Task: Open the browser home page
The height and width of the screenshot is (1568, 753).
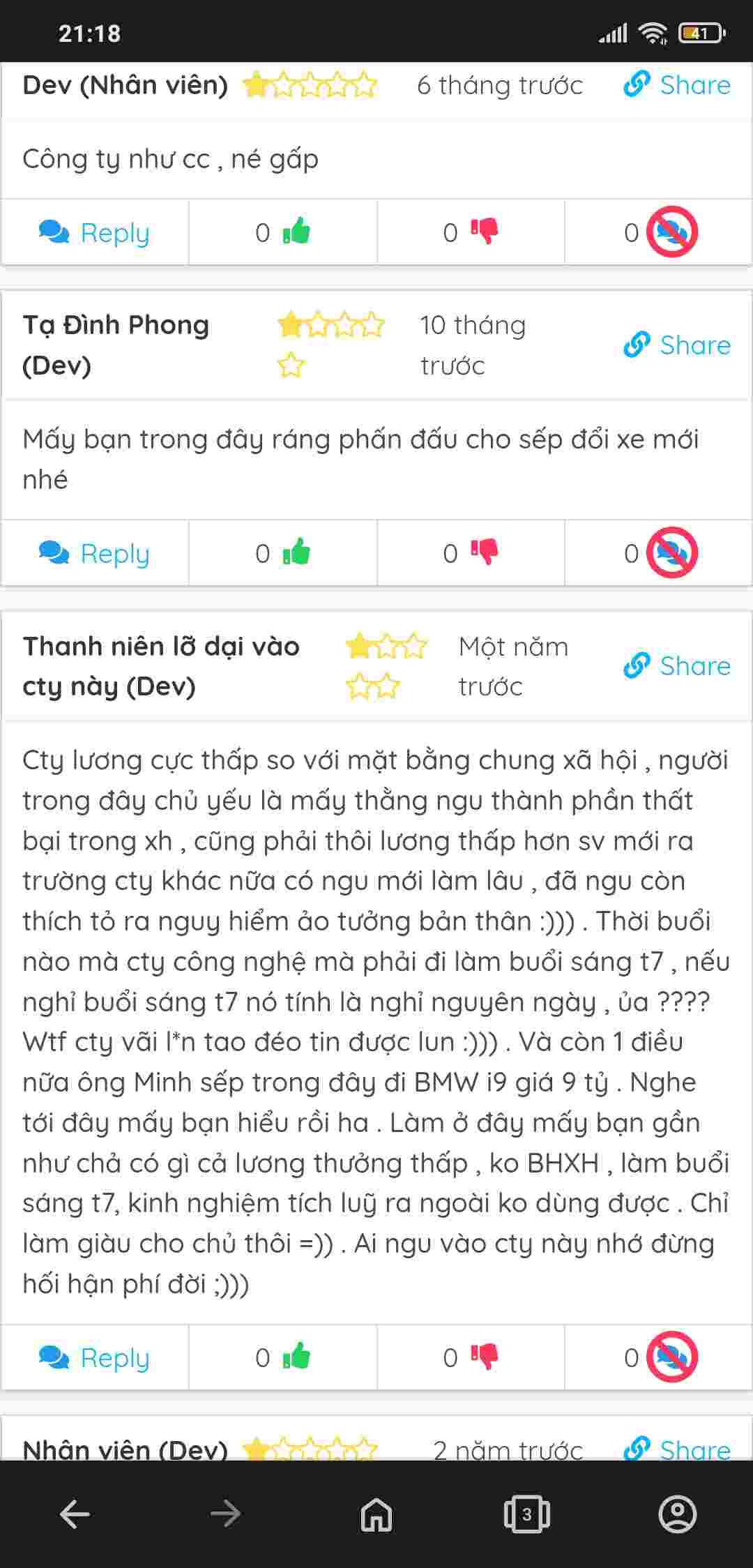Action: pos(376,1514)
